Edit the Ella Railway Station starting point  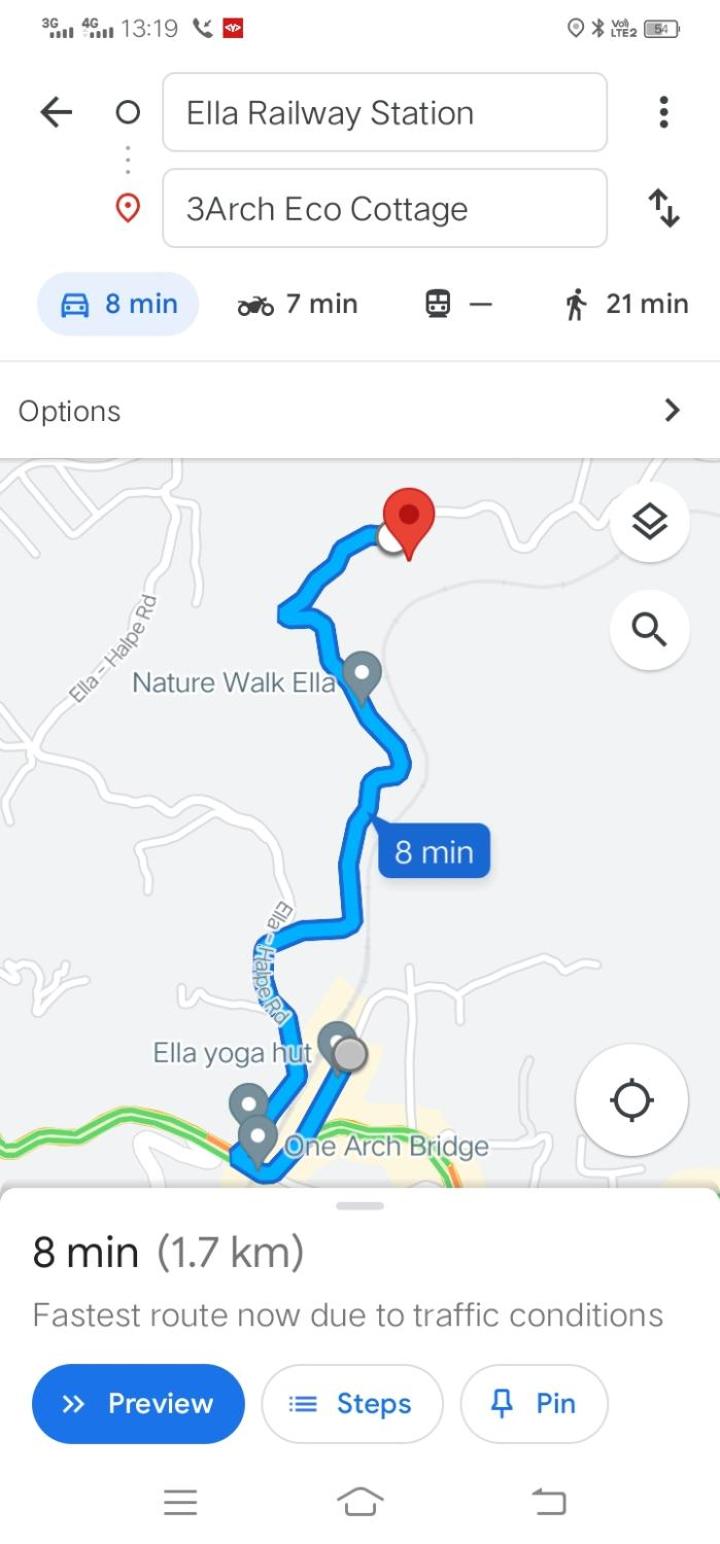pos(384,113)
